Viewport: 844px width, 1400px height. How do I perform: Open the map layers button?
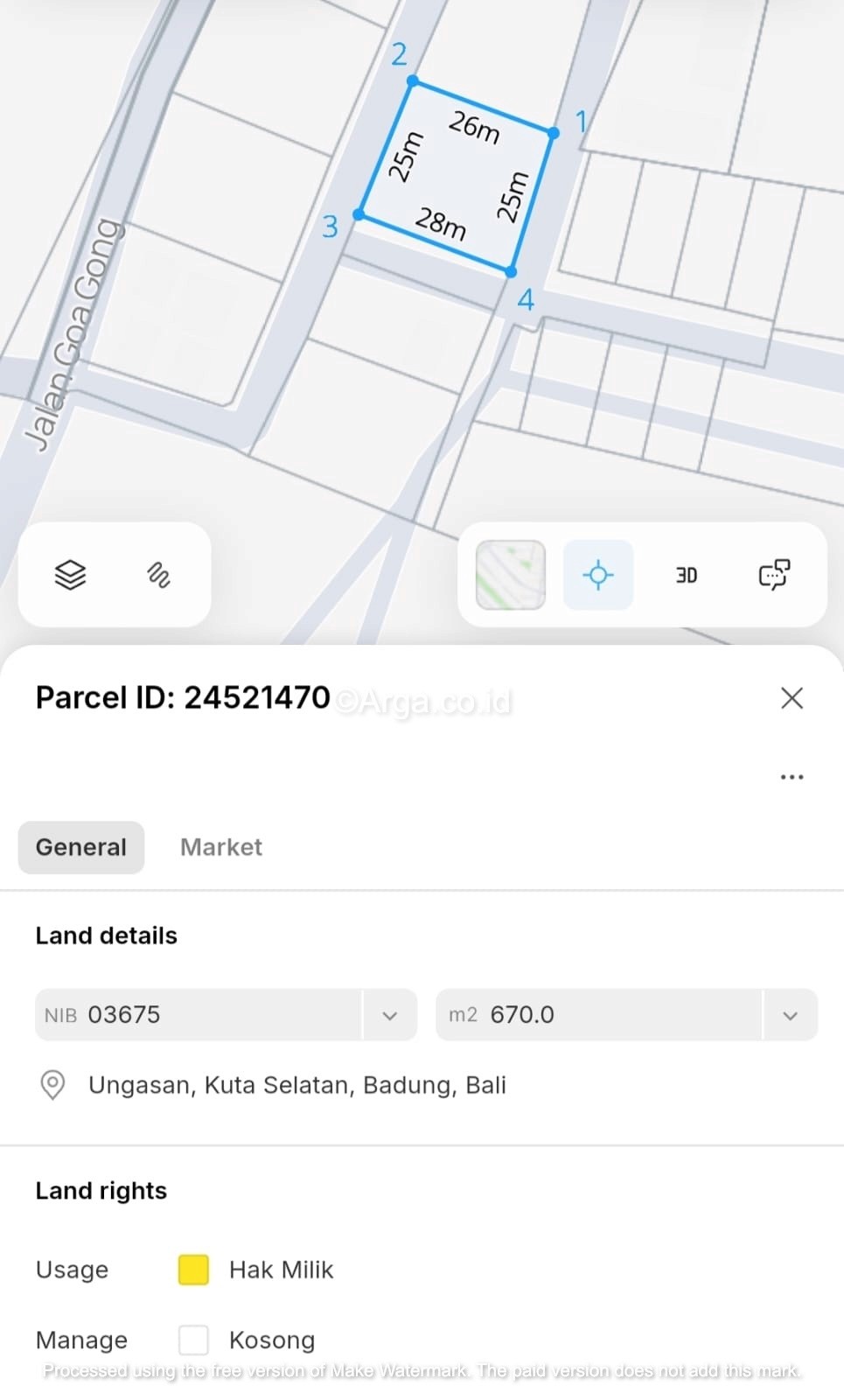click(x=70, y=575)
